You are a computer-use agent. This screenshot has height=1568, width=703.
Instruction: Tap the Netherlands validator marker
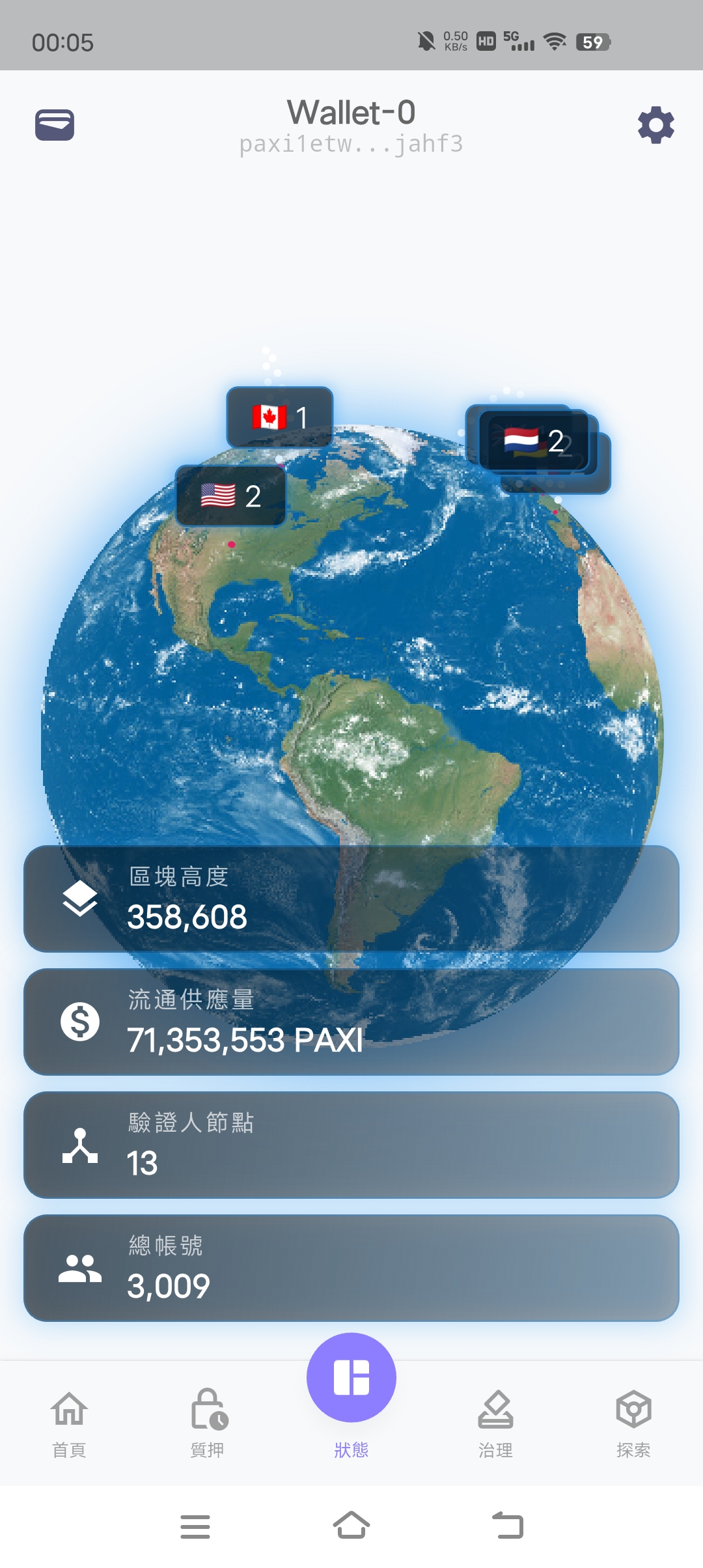533,441
